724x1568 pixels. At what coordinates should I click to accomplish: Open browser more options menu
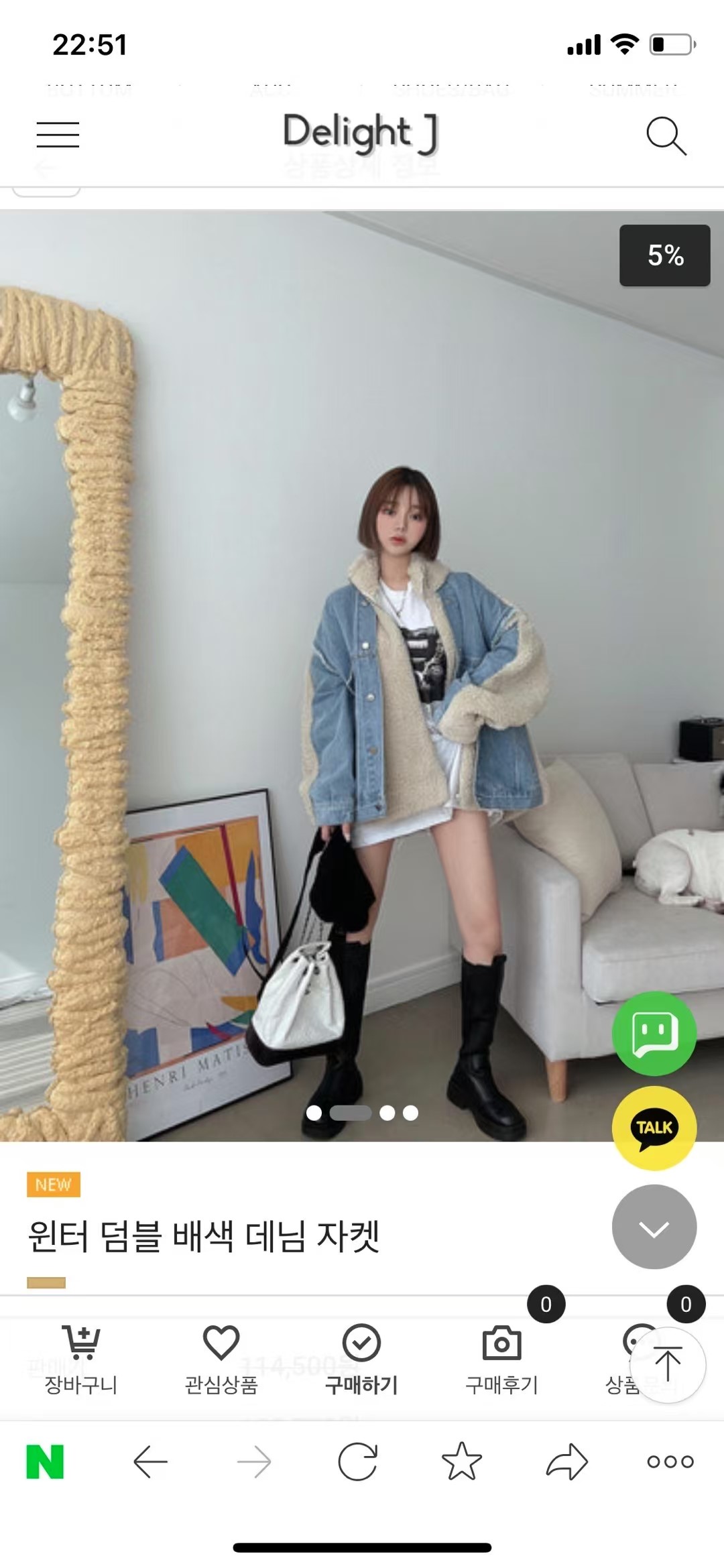click(670, 1462)
